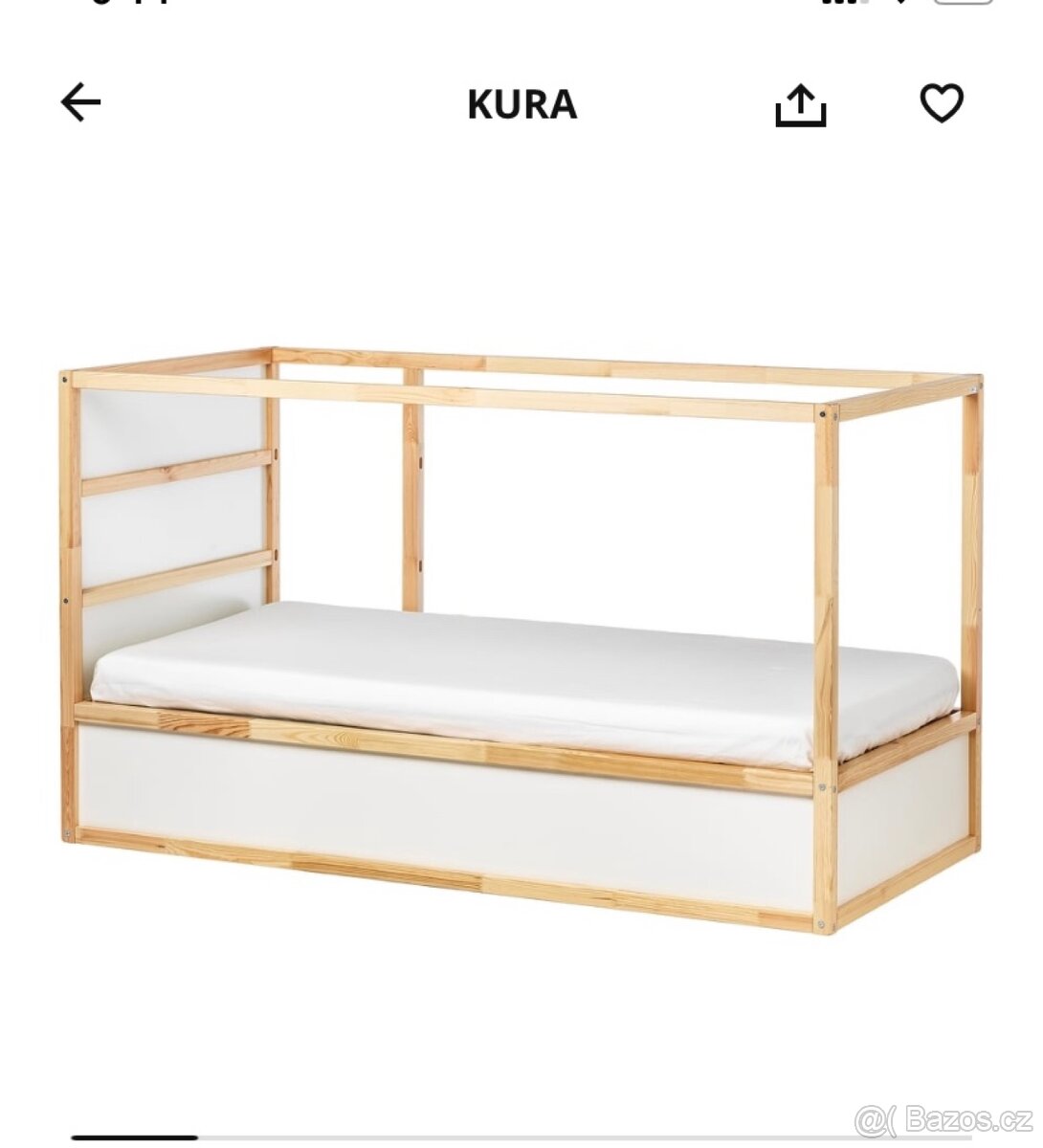This screenshot has width=1043, height=1148.
Task: Tap the back button to exit listing
Action: [x=79, y=102]
